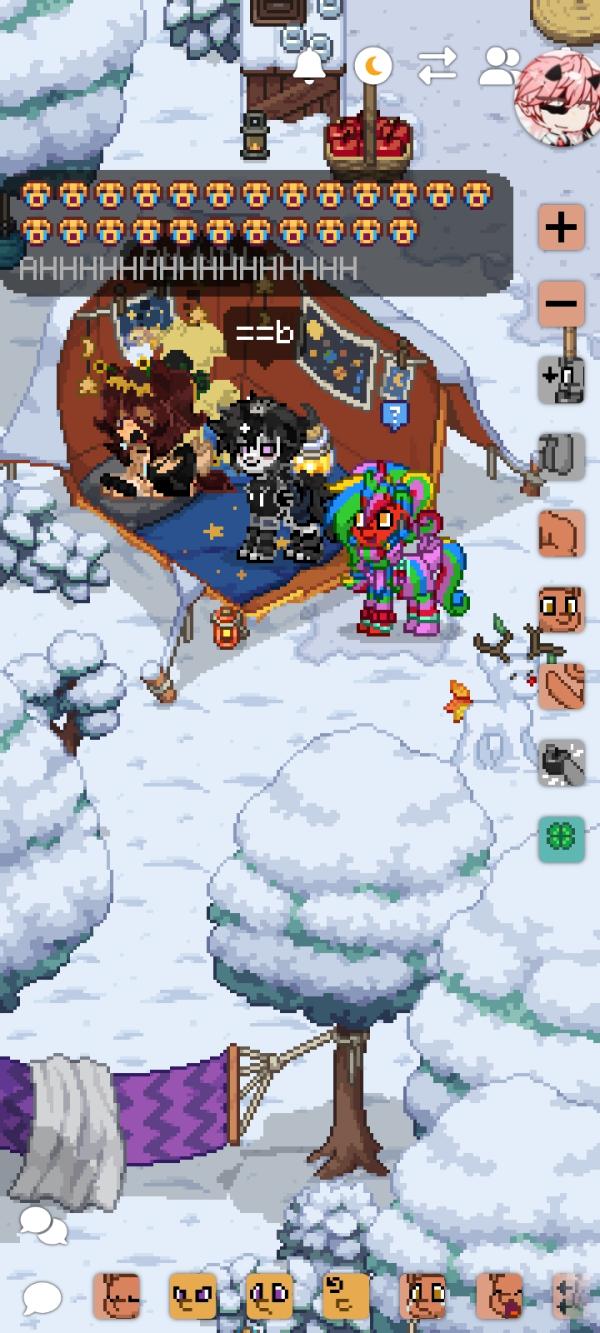Tap the arrows button ending the emote bar
Image resolution: width=600 pixels, height=1333 pixels.
(x=568, y=1297)
